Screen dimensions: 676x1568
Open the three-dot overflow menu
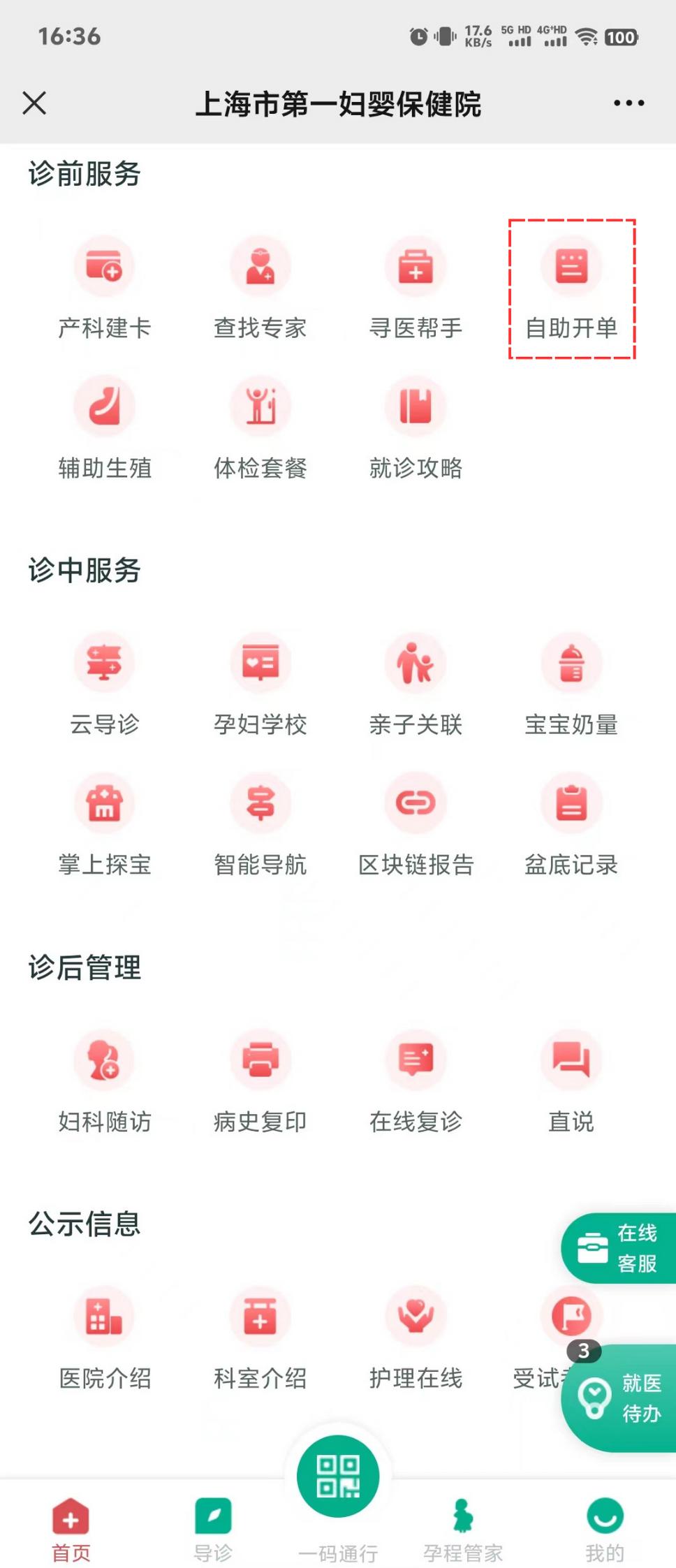tap(629, 103)
